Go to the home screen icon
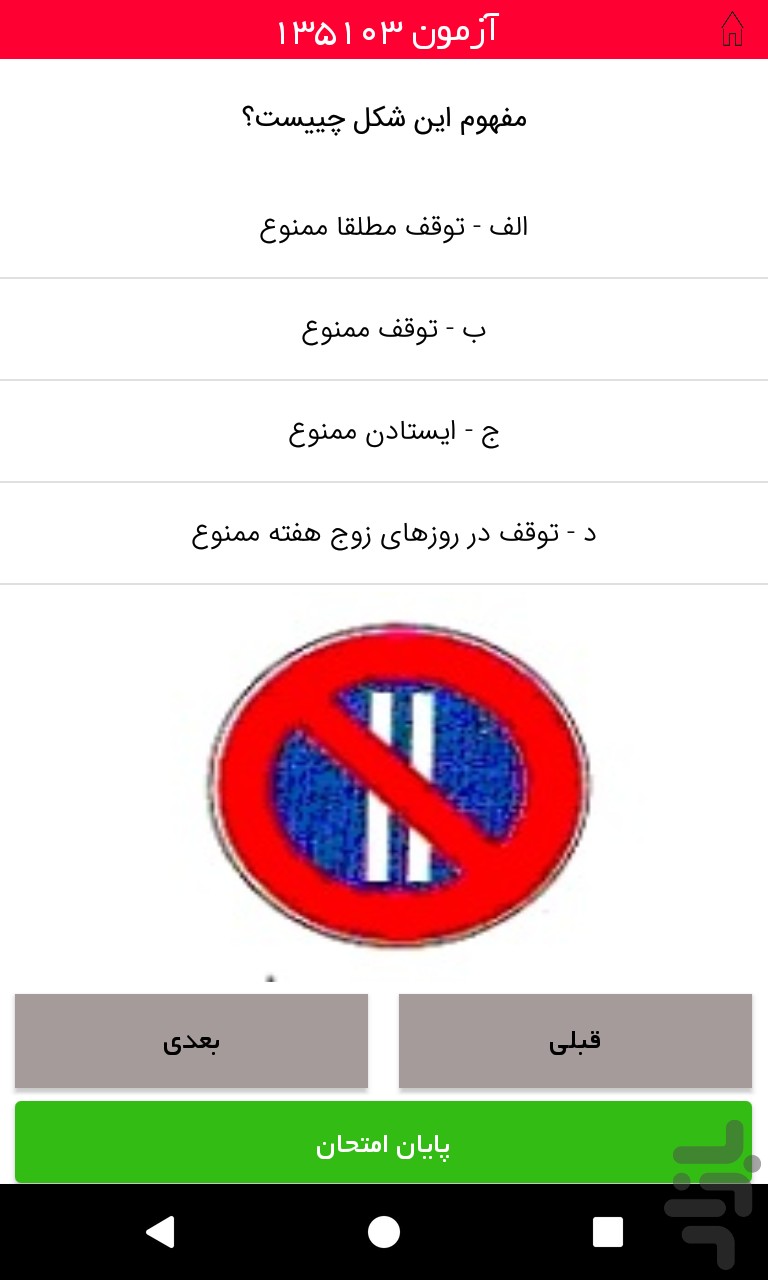Image resolution: width=768 pixels, height=1280 pixels. (732, 29)
